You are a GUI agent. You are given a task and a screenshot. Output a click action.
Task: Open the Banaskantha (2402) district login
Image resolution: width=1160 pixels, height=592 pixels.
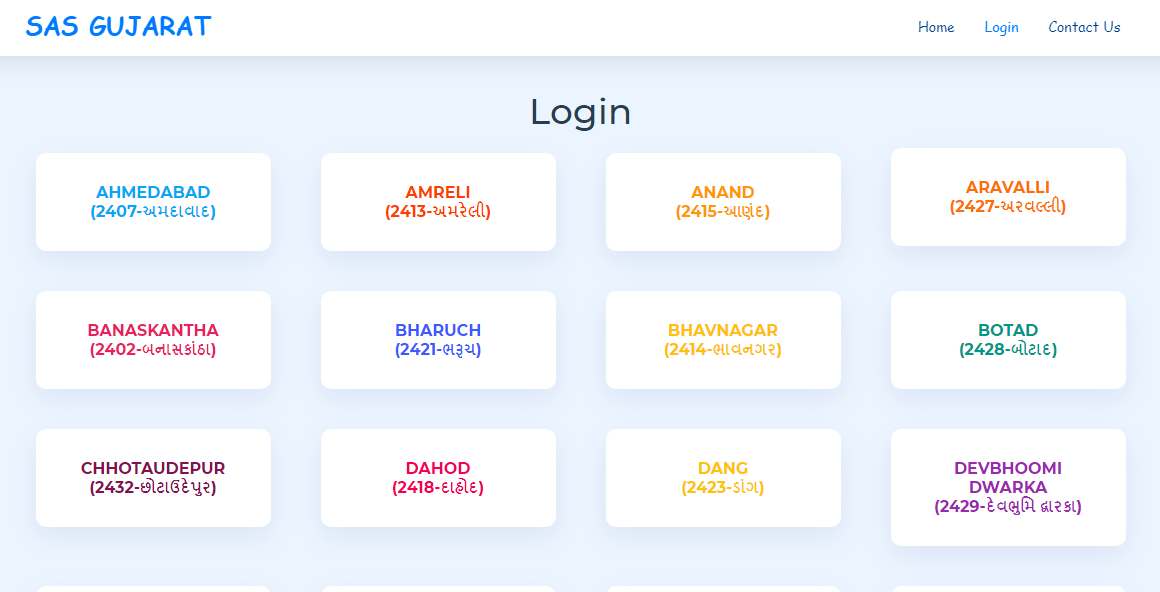click(x=153, y=340)
